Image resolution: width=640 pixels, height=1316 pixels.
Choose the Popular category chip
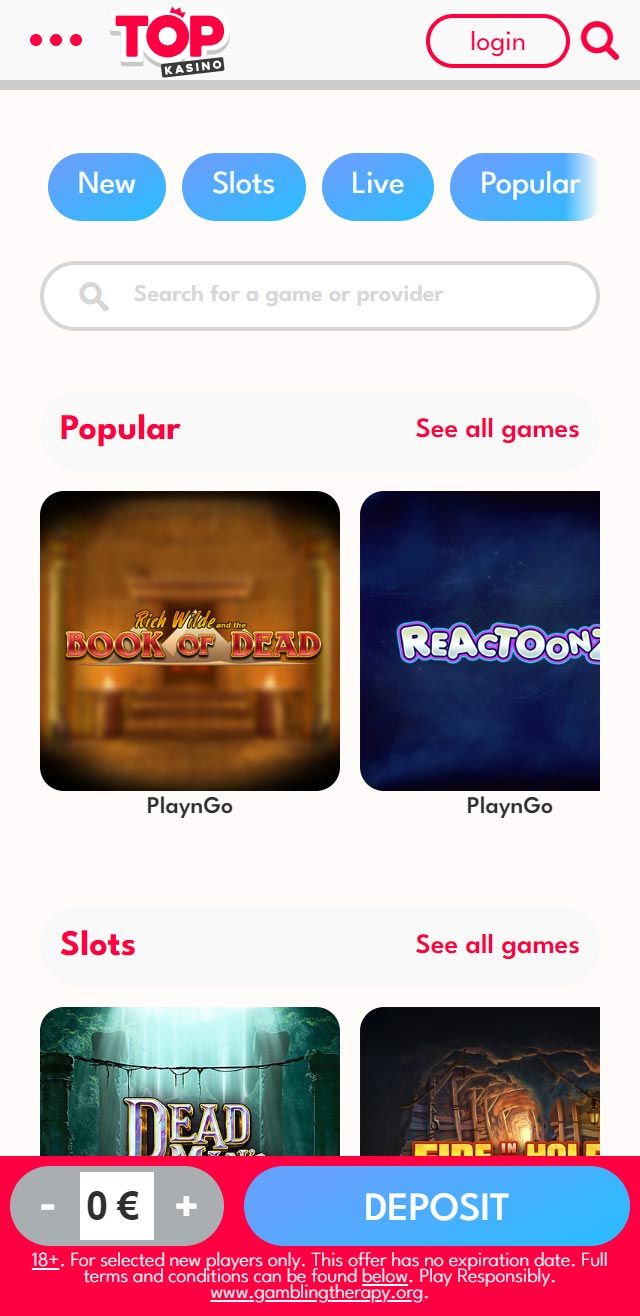click(x=528, y=185)
